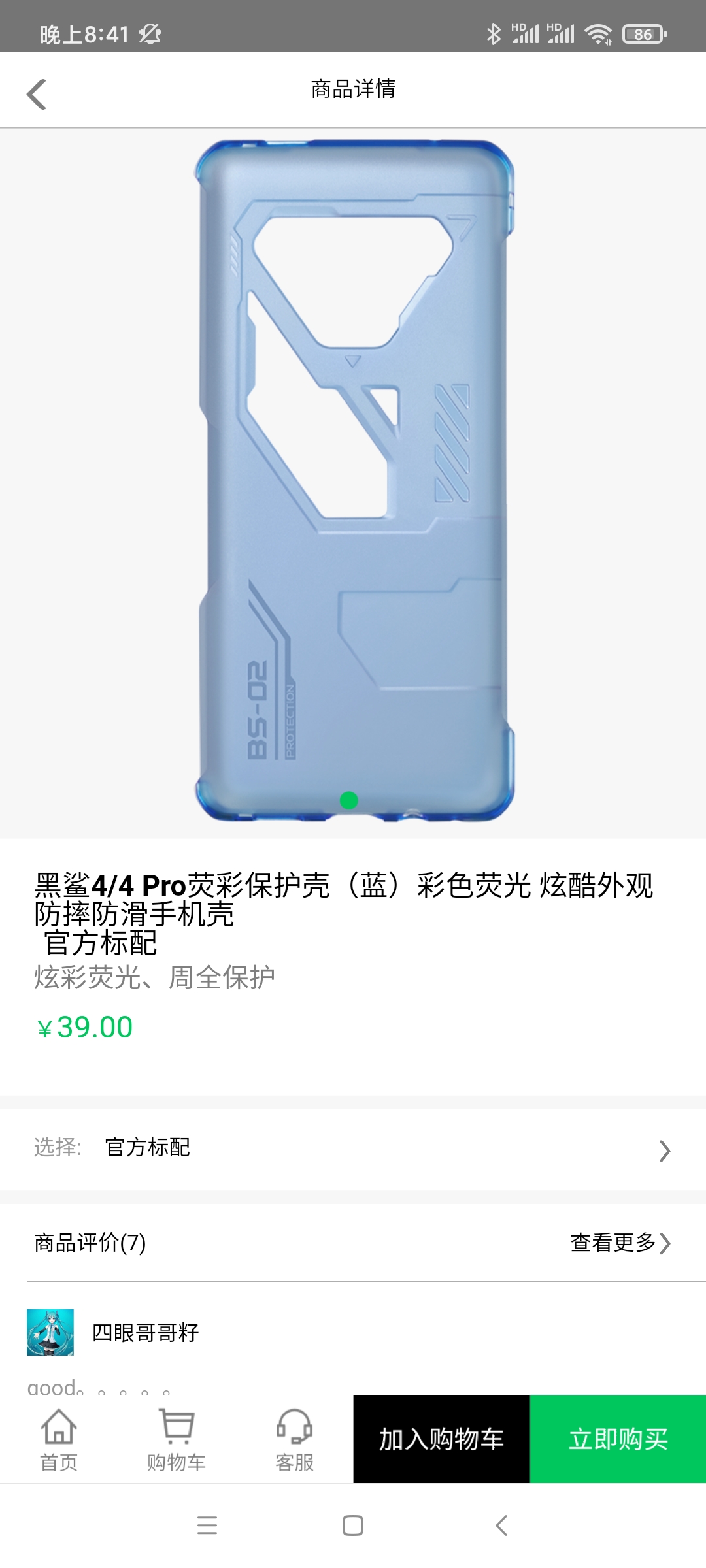
Task: Open the 购物车 shopping cart
Action: point(176,1440)
